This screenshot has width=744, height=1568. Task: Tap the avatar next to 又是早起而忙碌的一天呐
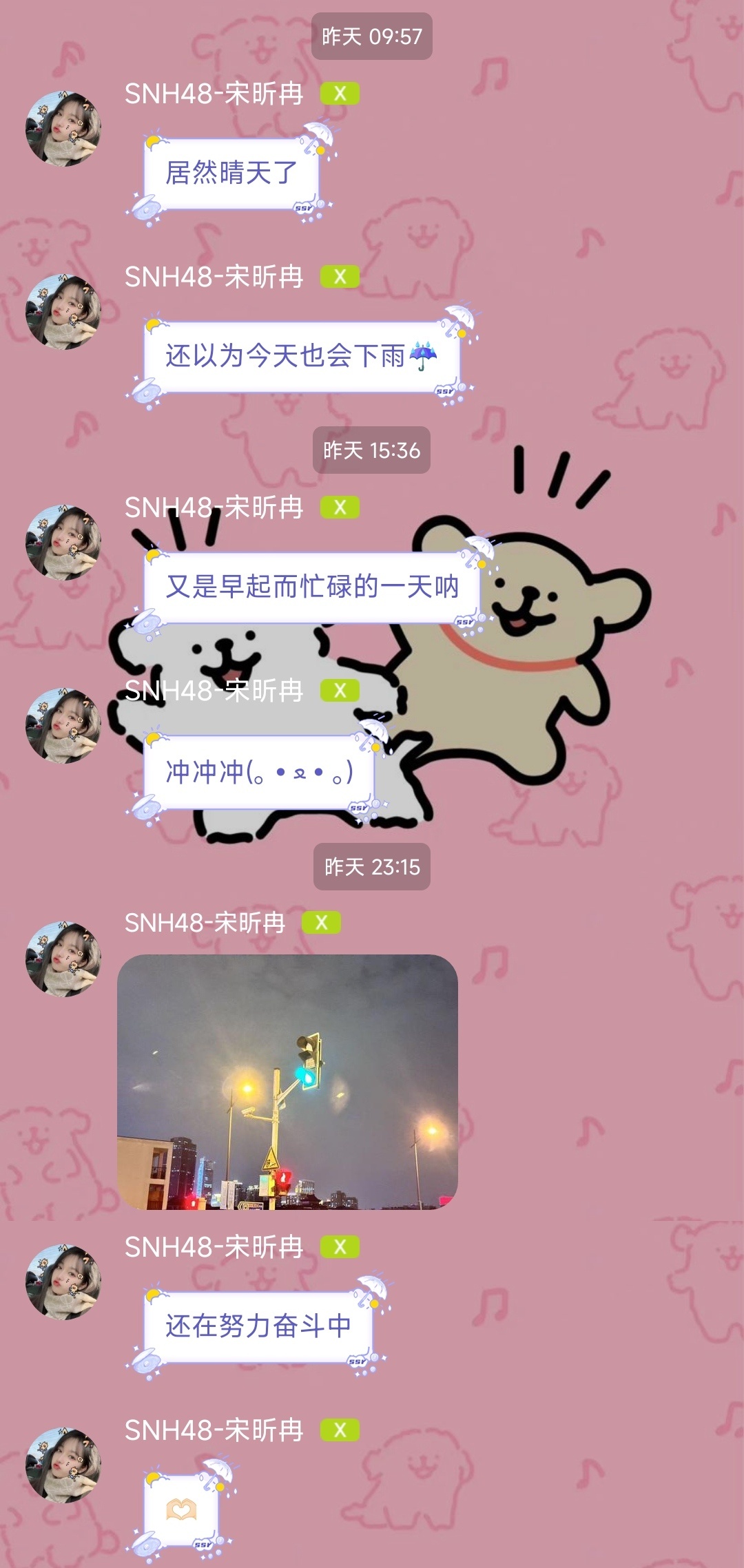click(63, 543)
